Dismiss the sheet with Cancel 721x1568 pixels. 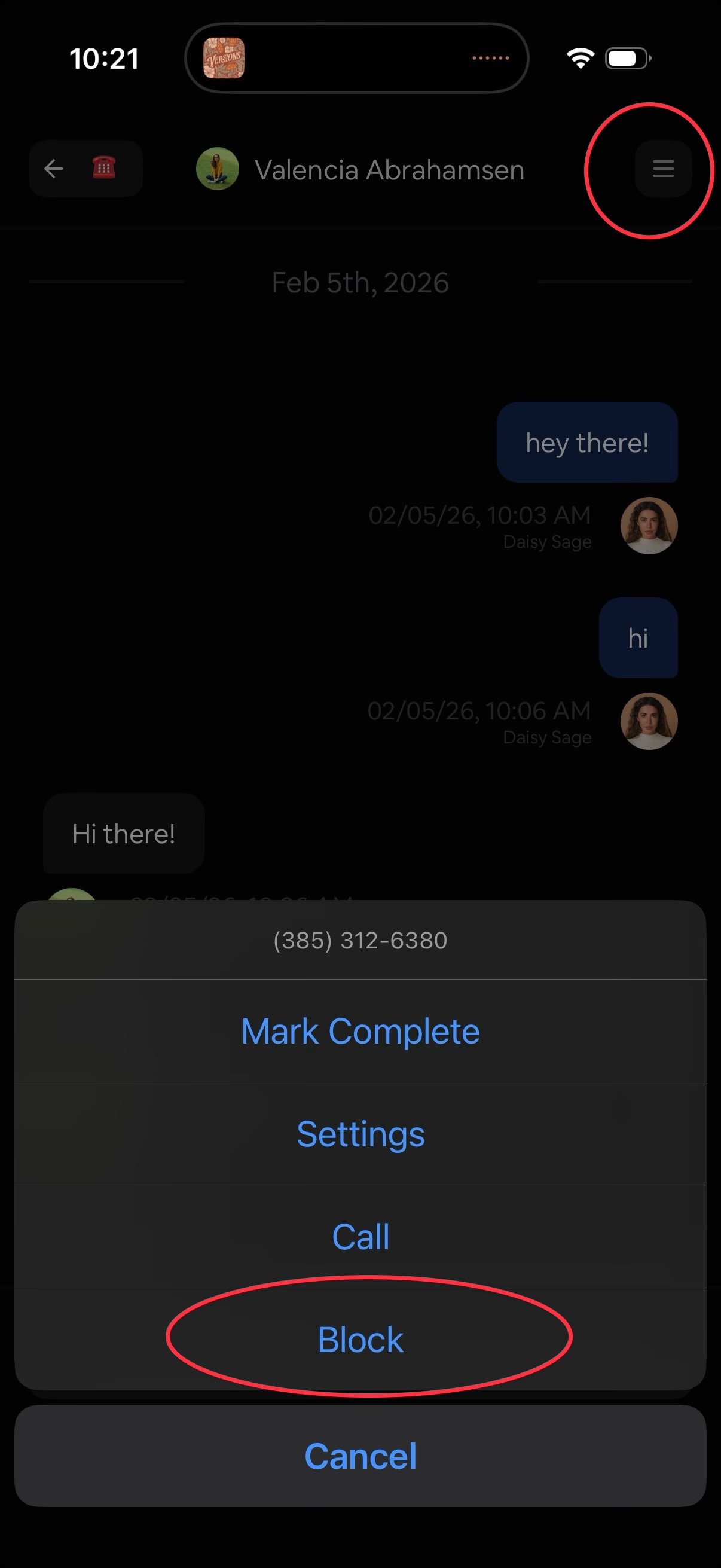point(360,1456)
